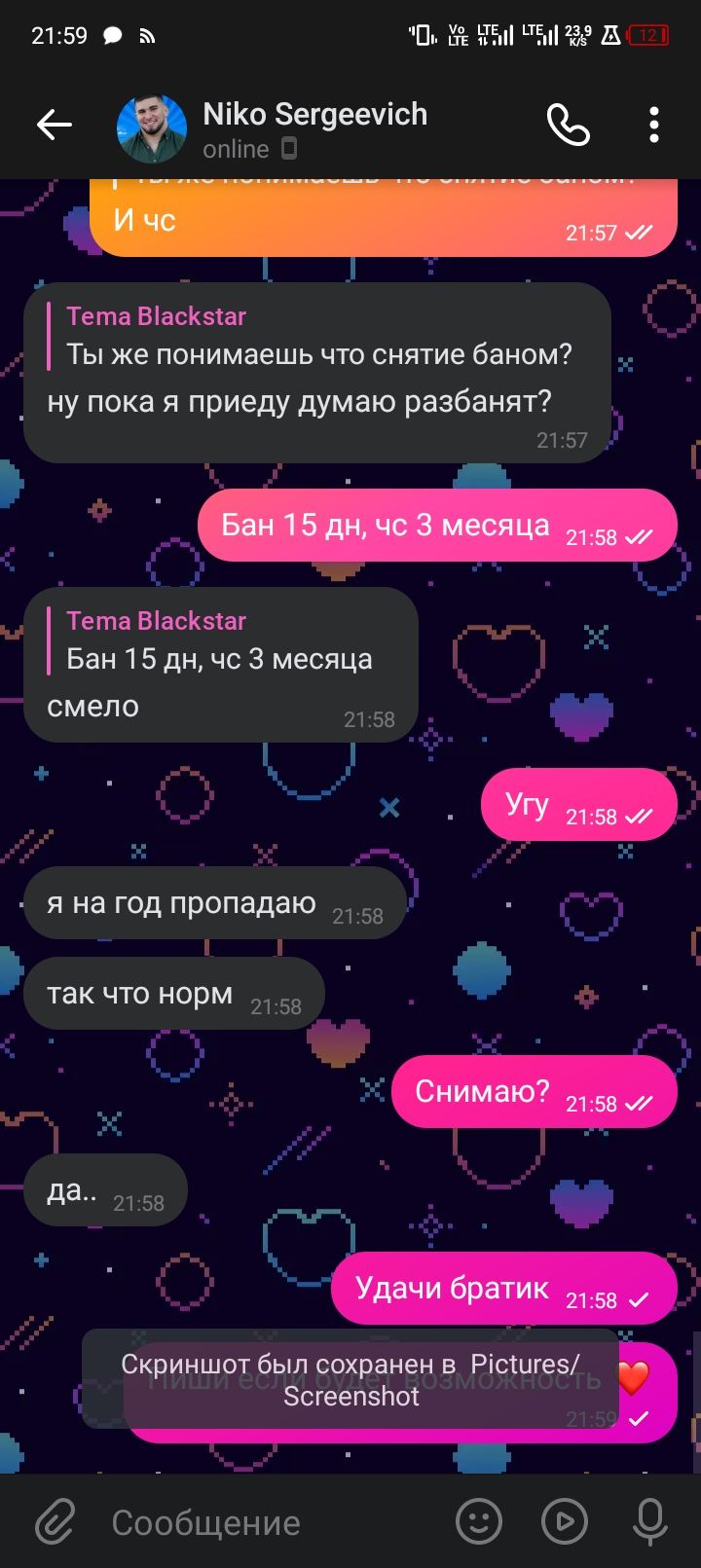The image size is (701, 1568).
Task: Open the three-dot overflow menu
Action: point(653,126)
